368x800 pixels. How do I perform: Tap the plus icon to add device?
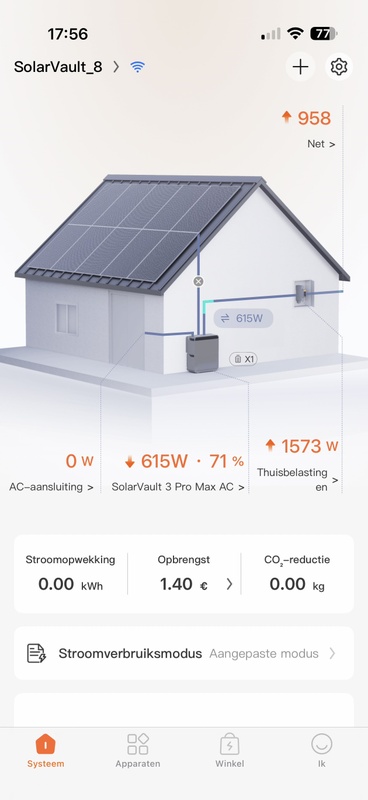[x=300, y=67]
